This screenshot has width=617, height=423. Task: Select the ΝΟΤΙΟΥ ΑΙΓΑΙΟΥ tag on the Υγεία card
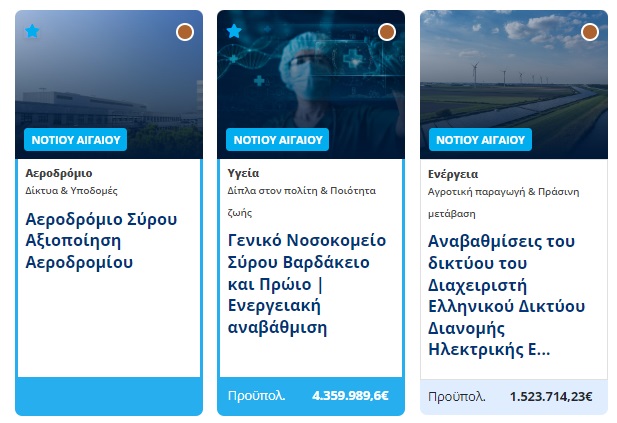[x=277, y=140]
